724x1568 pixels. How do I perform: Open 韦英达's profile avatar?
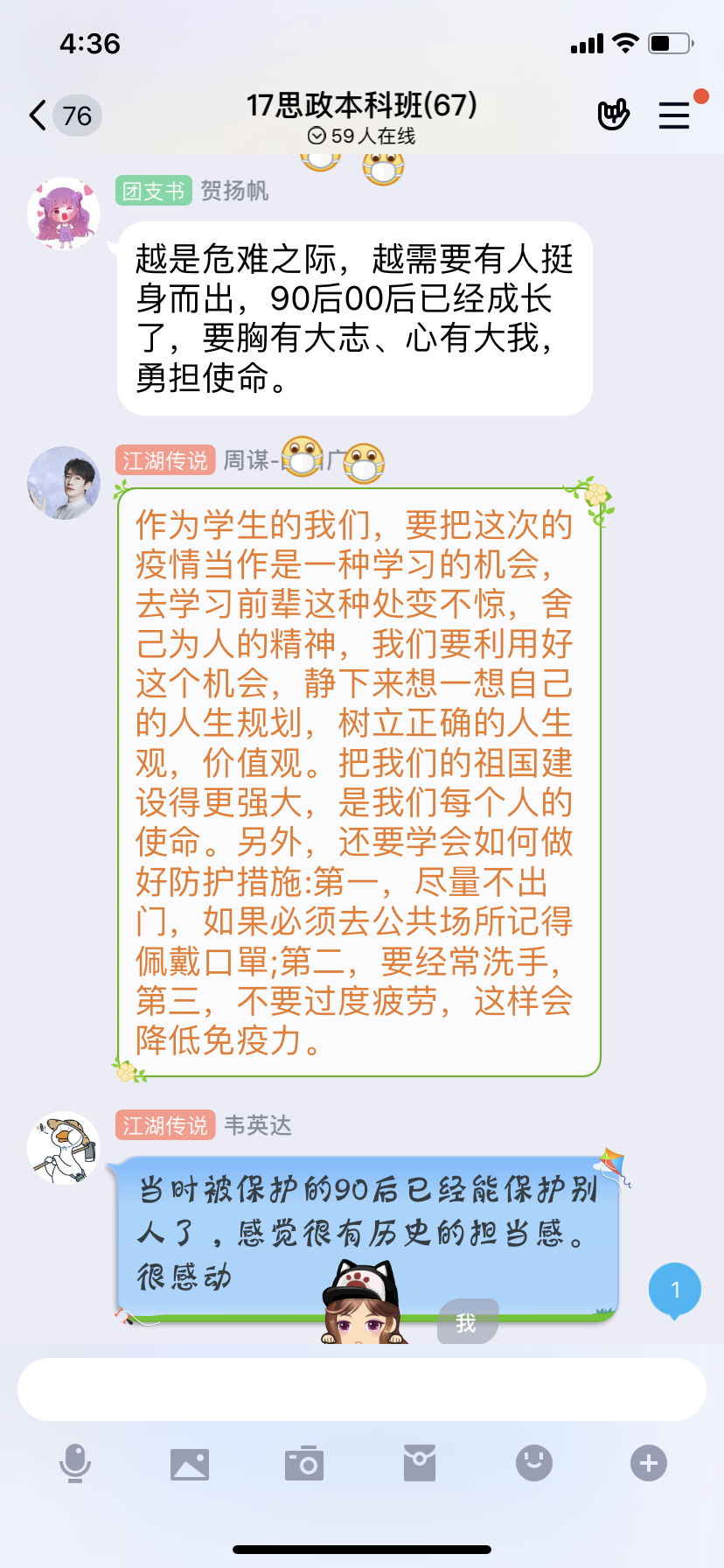64,1148
